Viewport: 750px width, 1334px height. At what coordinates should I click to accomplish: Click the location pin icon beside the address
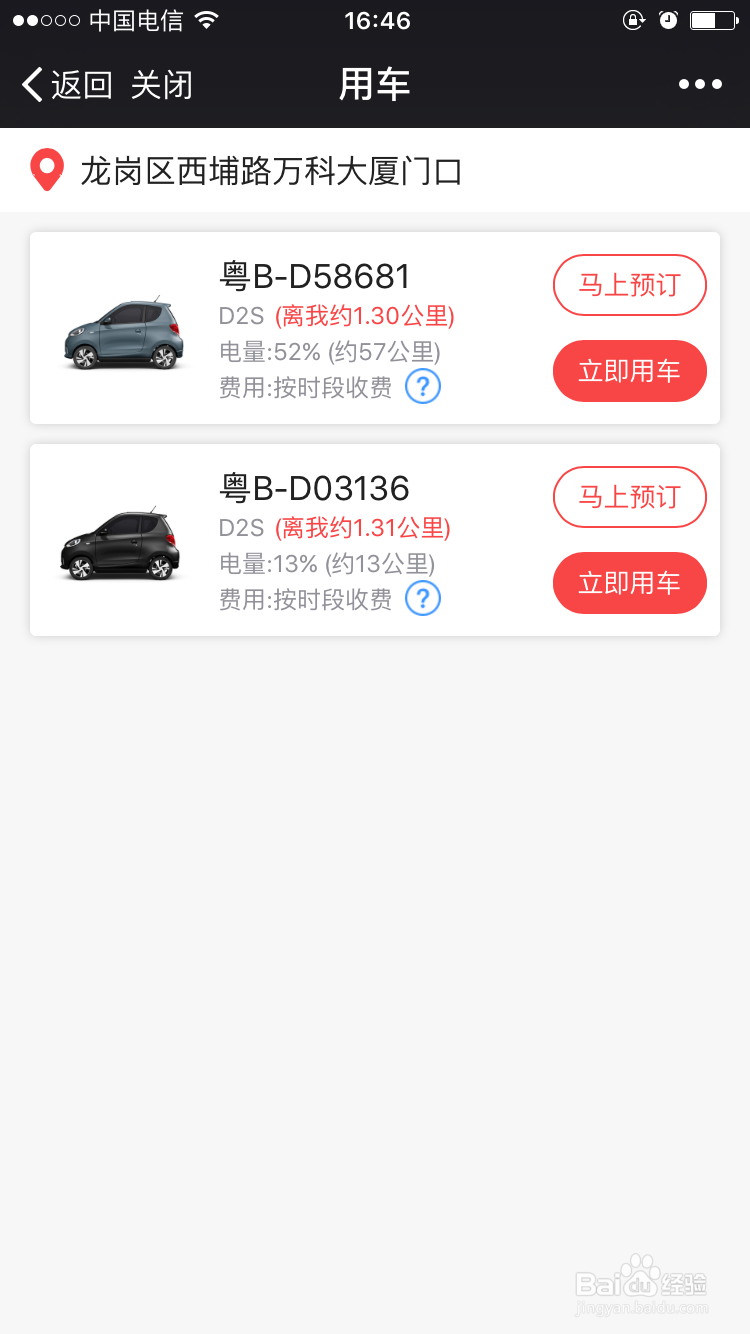coord(46,170)
